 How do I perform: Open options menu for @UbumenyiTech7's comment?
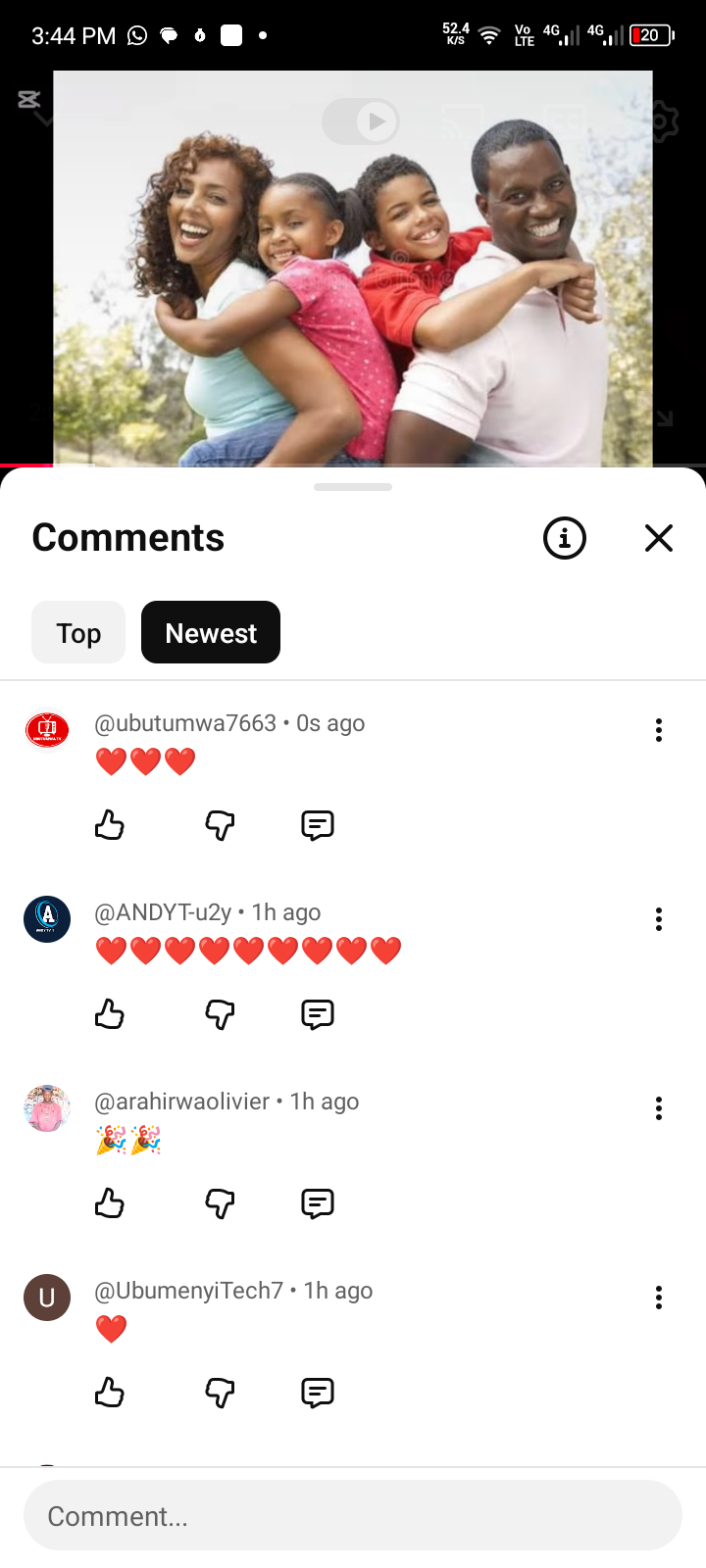[659, 1298]
